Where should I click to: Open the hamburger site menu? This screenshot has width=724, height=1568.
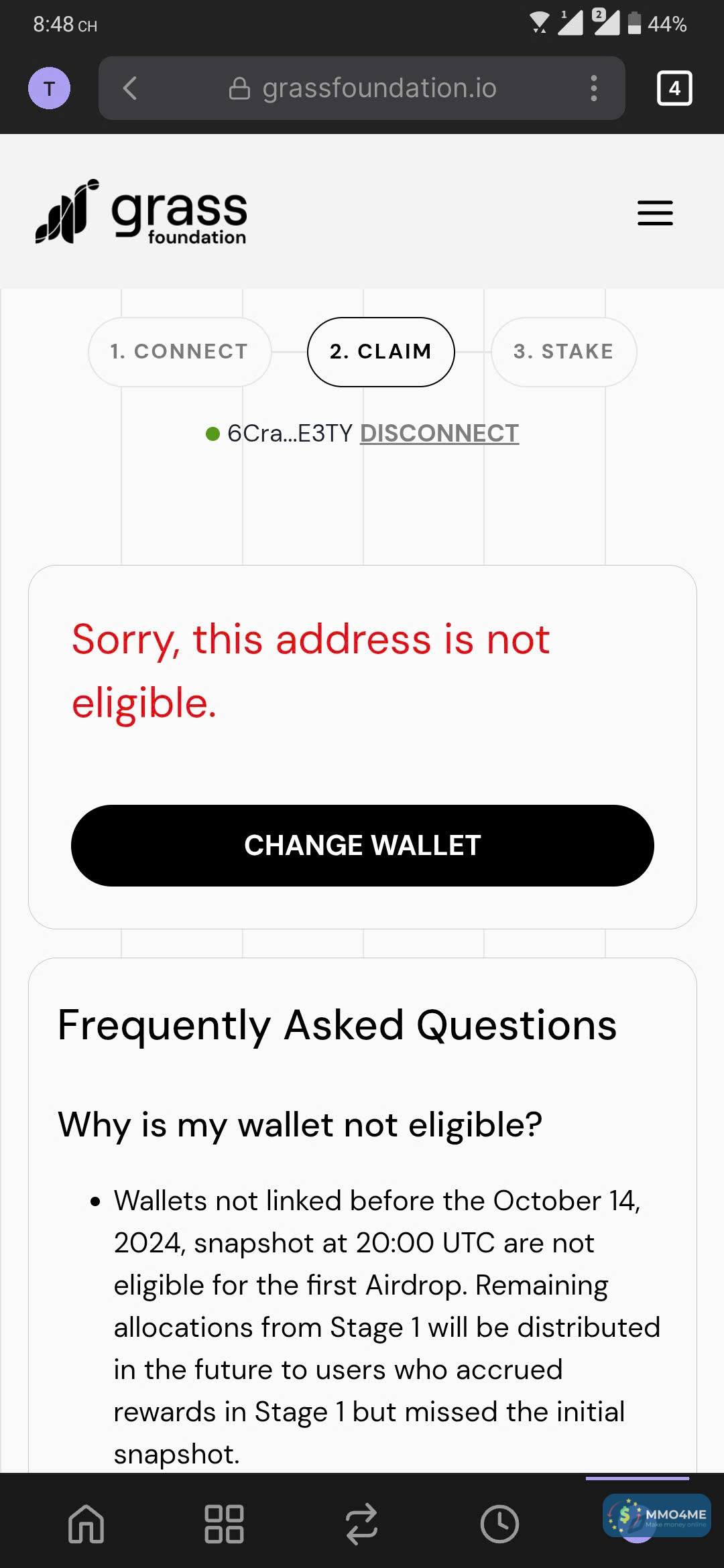(655, 213)
